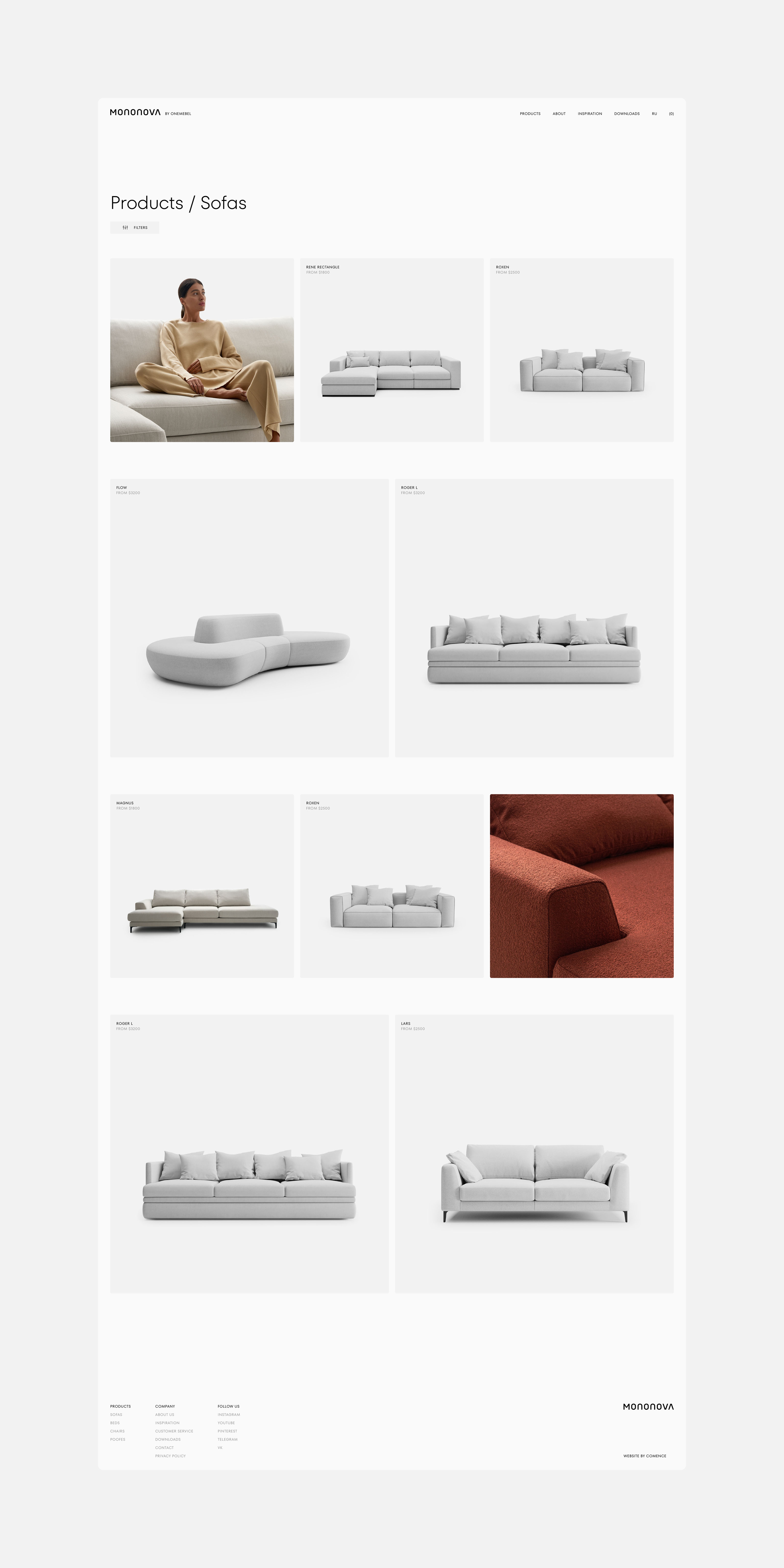This screenshot has height=1568, width=784.
Task: Open the About Us footer link
Action: pyautogui.click(x=164, y=1415)
